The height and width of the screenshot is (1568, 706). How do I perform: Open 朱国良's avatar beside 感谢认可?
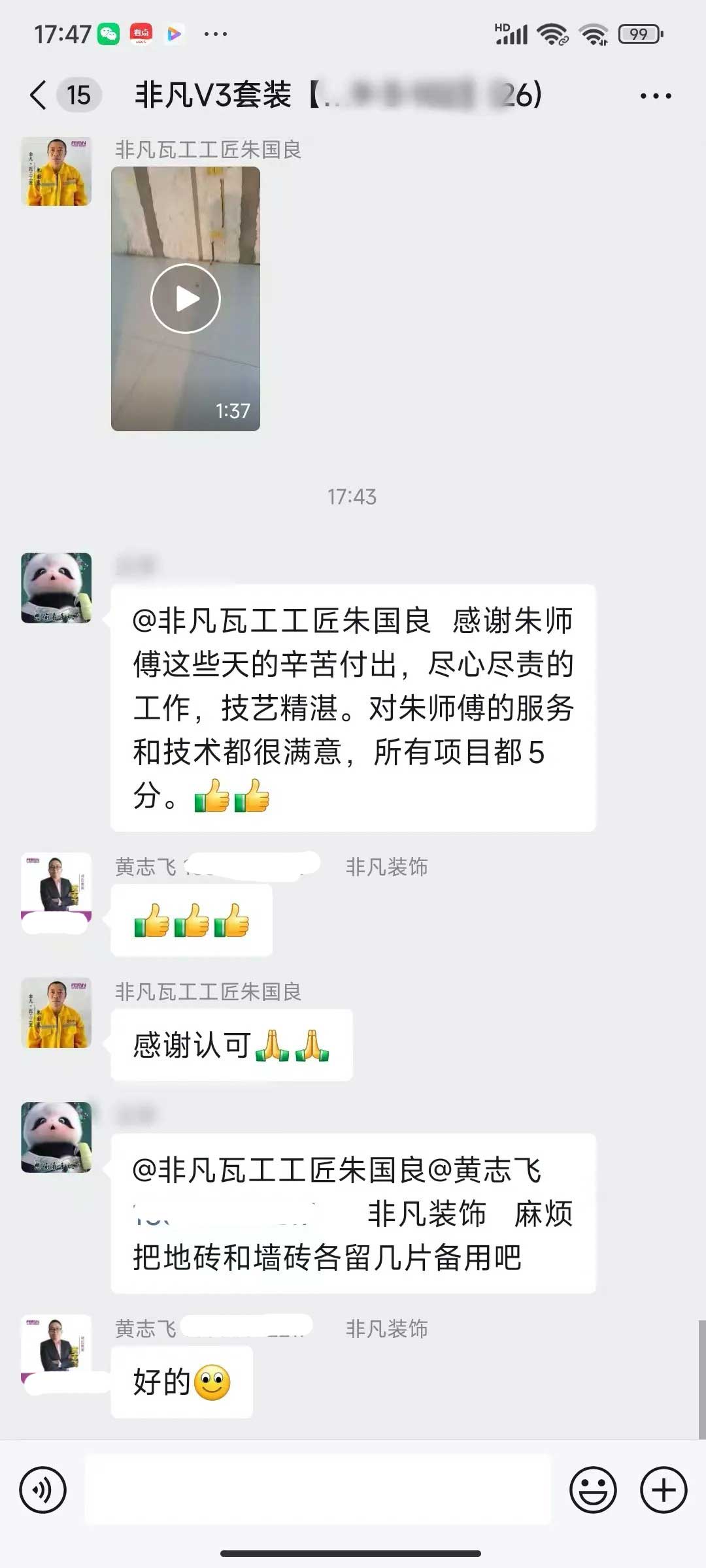(x=56, y=1013)
